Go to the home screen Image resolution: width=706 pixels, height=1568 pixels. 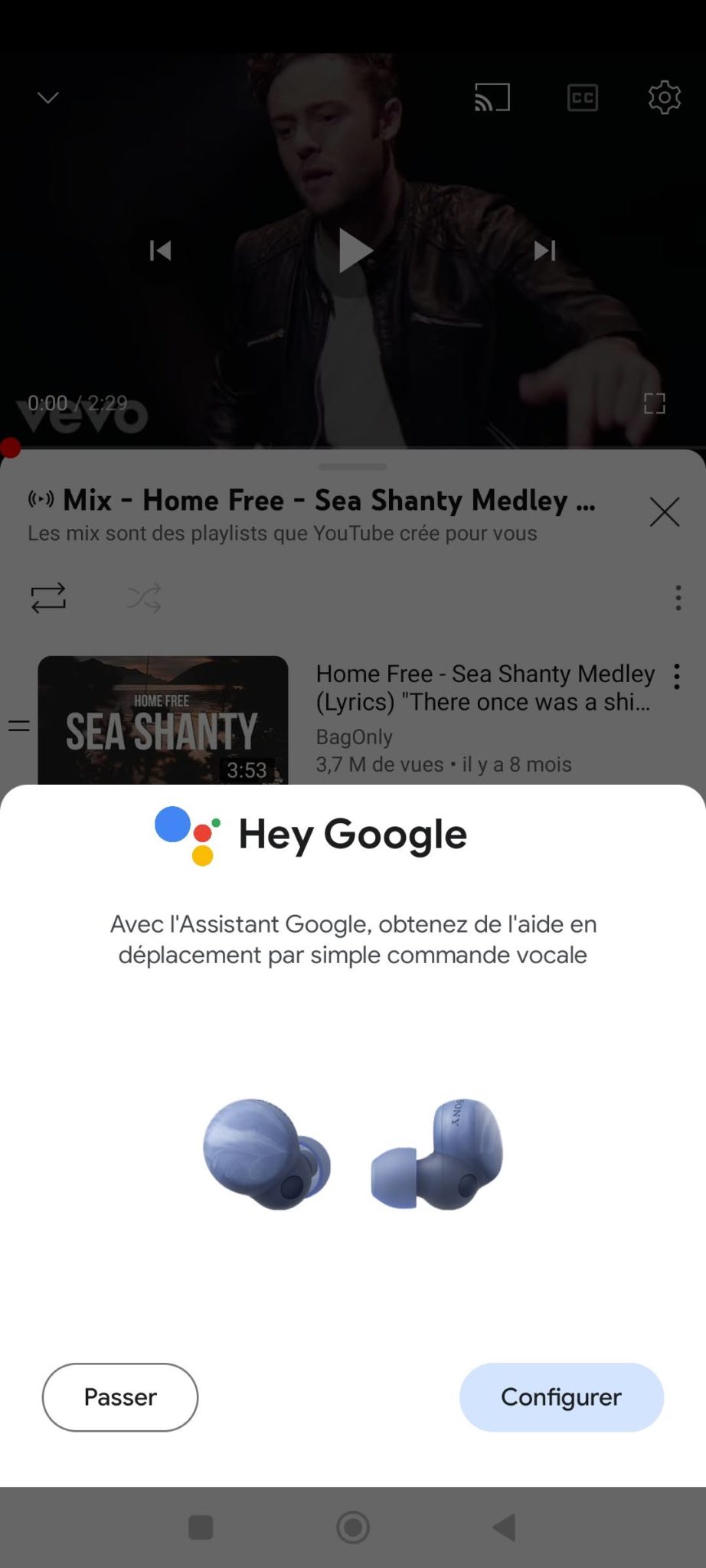click(353, 1527)
